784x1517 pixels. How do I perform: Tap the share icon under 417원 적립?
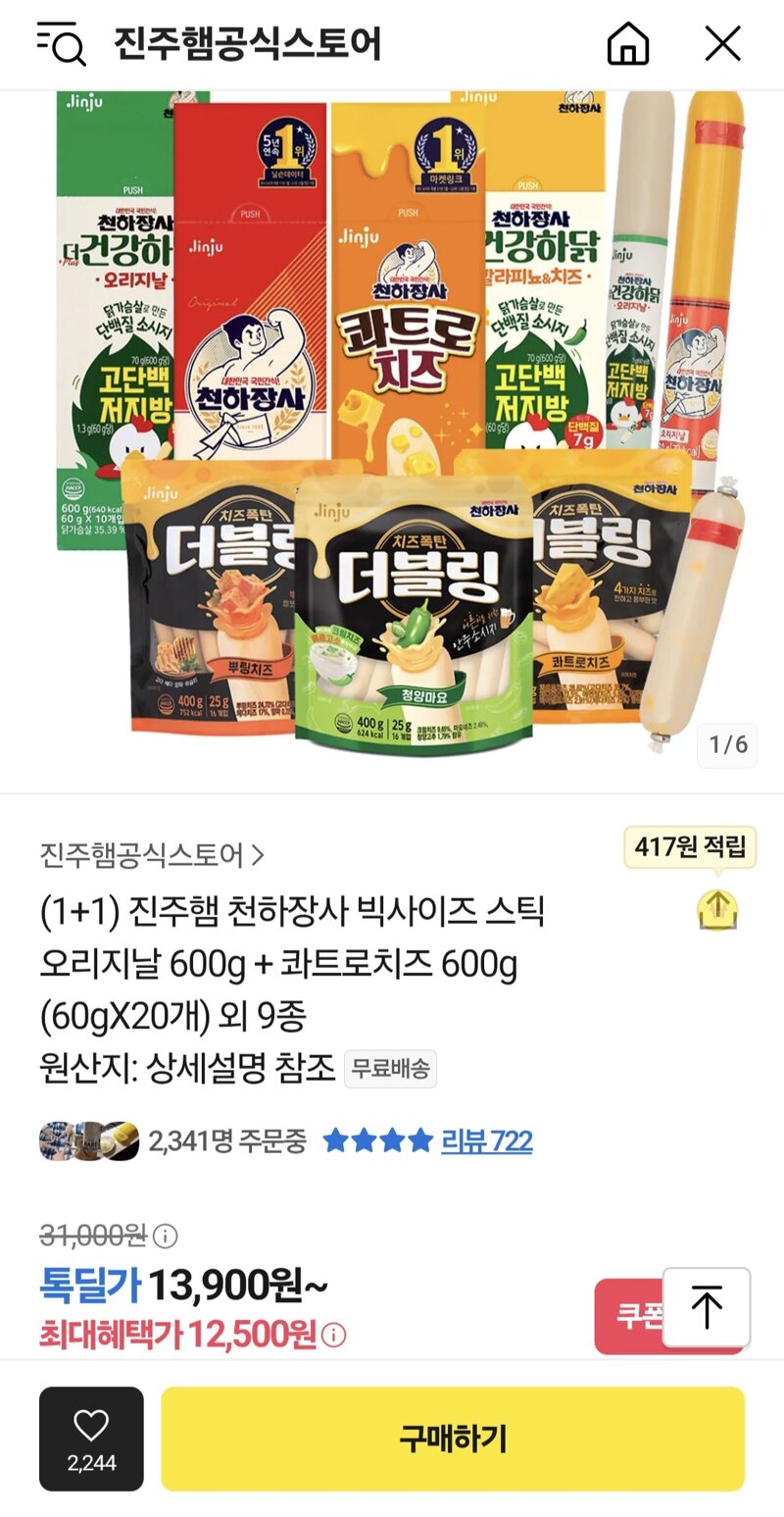click(x=716, y=910)
